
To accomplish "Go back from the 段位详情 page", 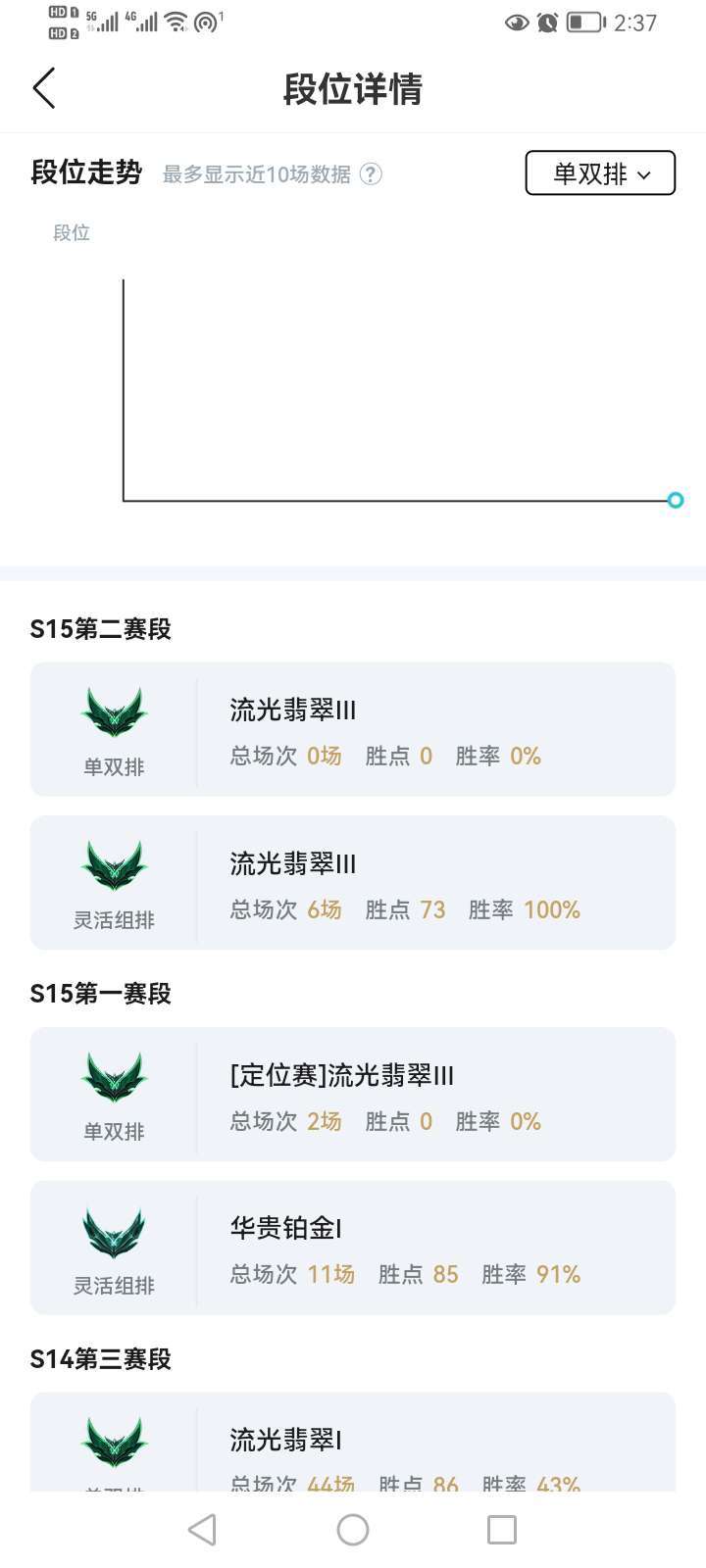I will [44, 88].
